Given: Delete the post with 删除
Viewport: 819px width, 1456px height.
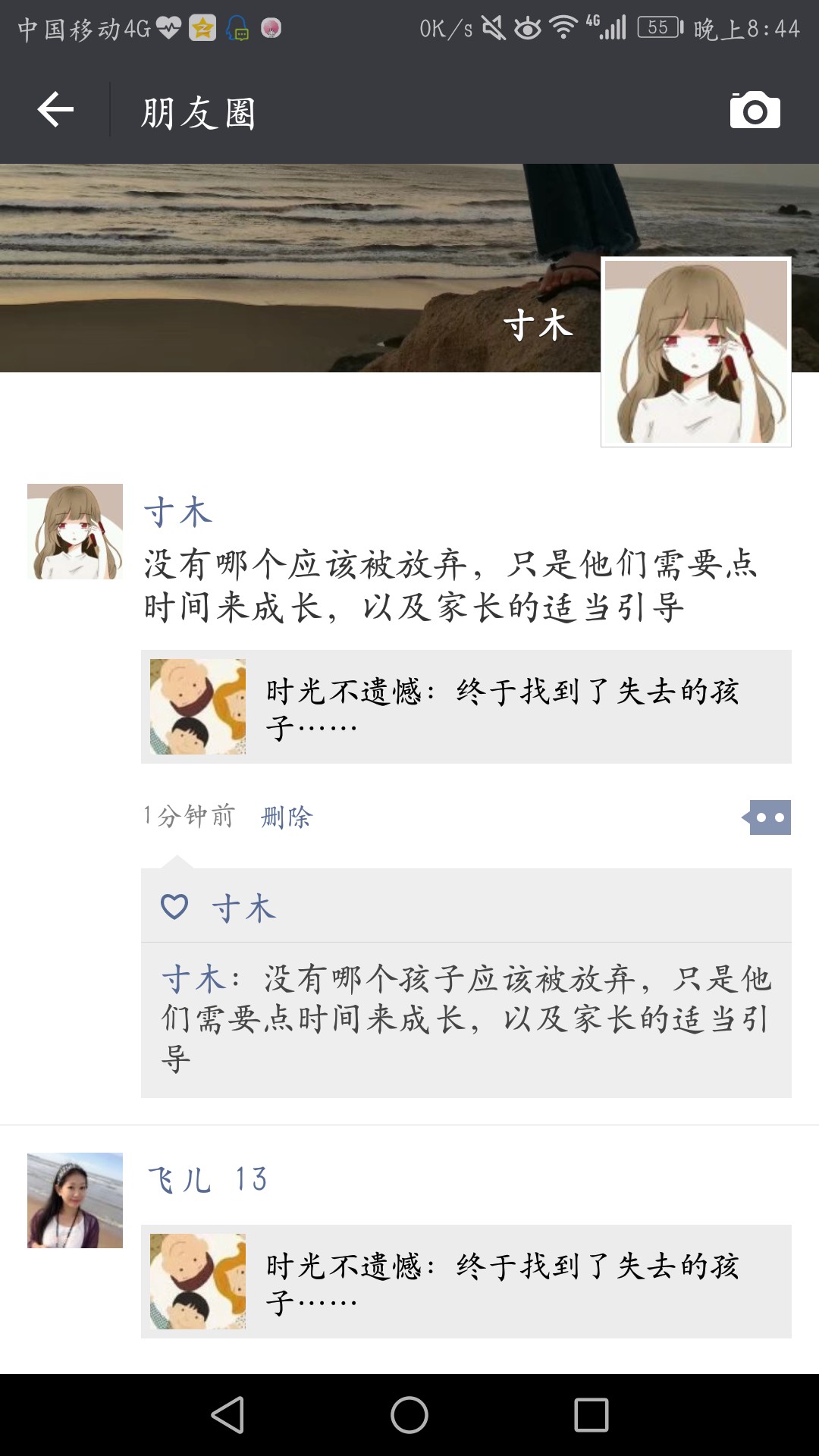Looking at the screenshot, I should (287, 817).
